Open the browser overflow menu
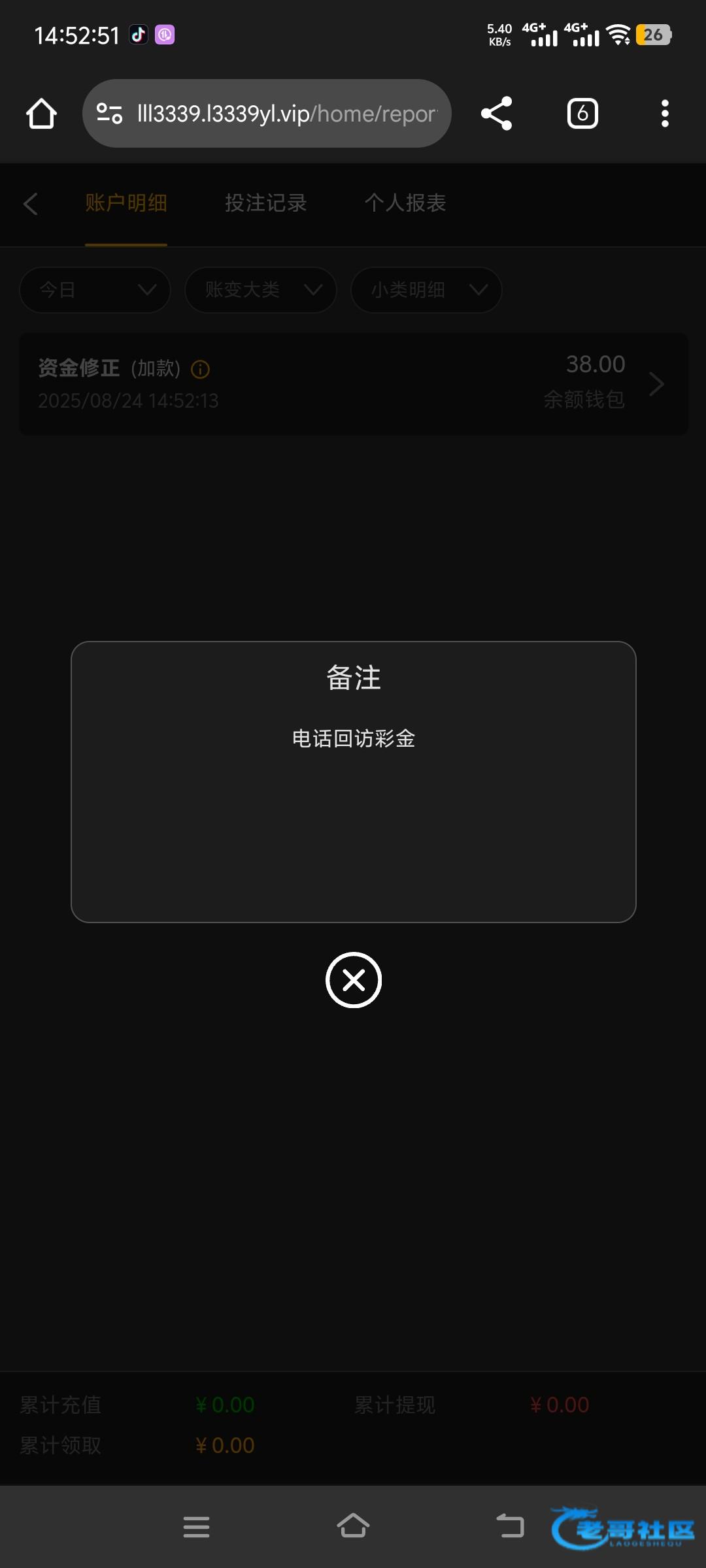Screen dimensions: 706x1568 click(665, 114)
